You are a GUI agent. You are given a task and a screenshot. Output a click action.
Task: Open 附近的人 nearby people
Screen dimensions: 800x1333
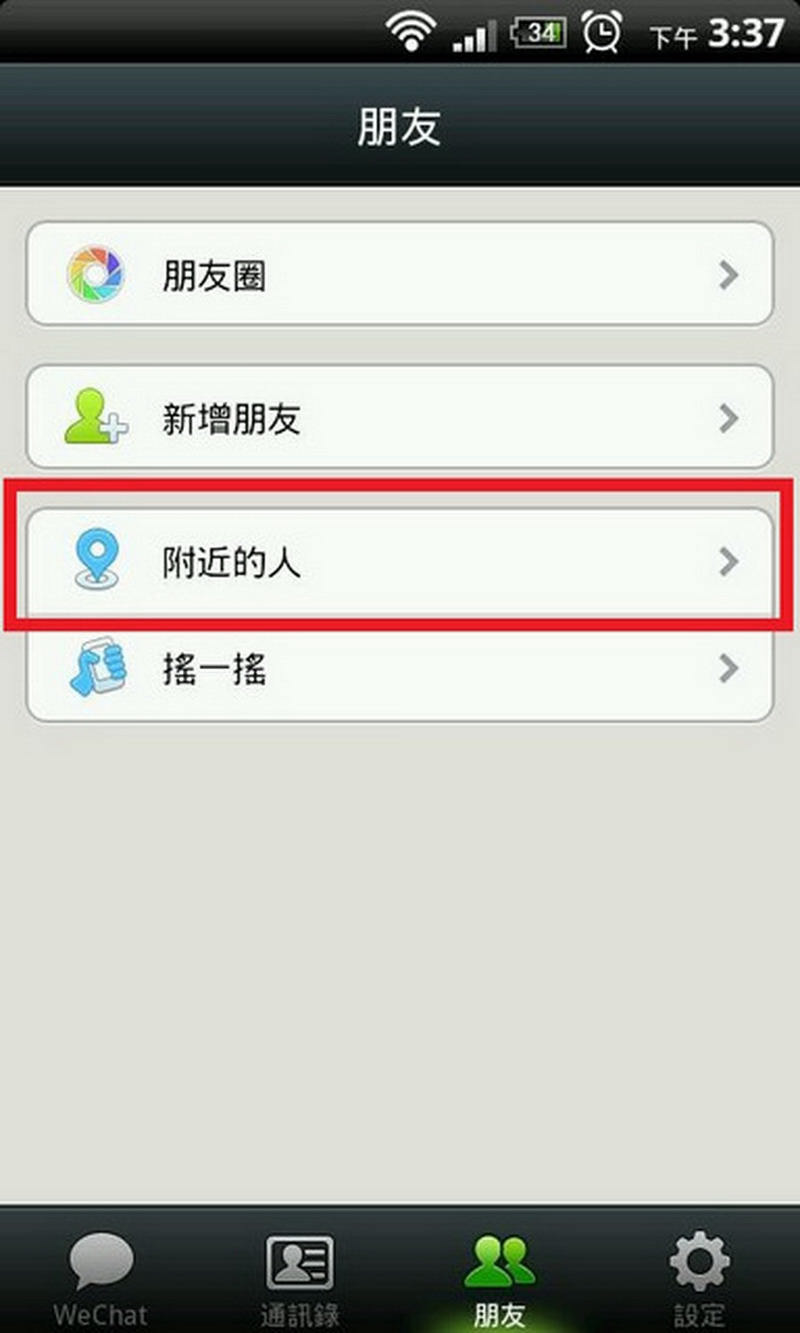point(400,563)
